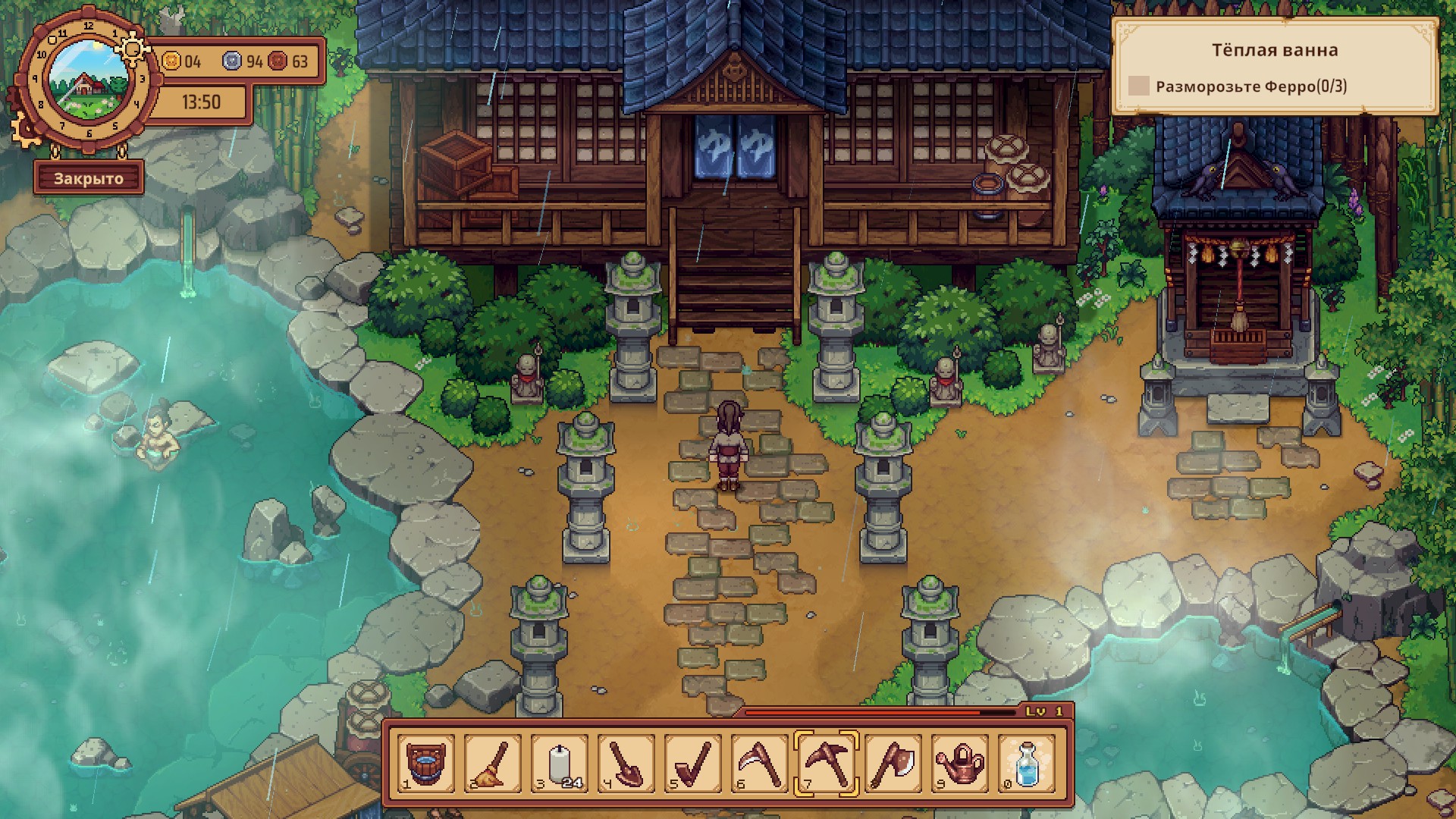Equip the axe in slot 8

pos(893,763)
